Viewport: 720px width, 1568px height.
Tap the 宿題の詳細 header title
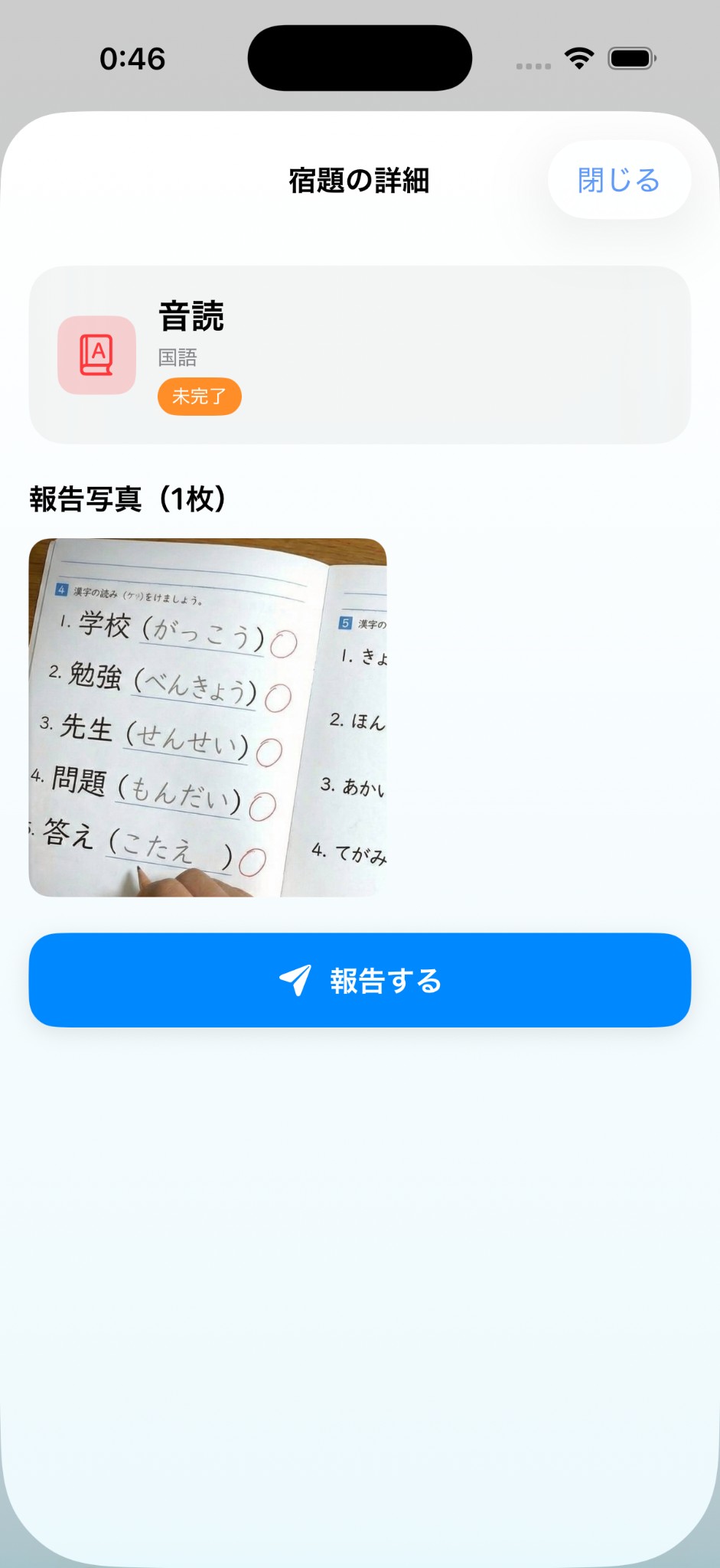point(359,181)
